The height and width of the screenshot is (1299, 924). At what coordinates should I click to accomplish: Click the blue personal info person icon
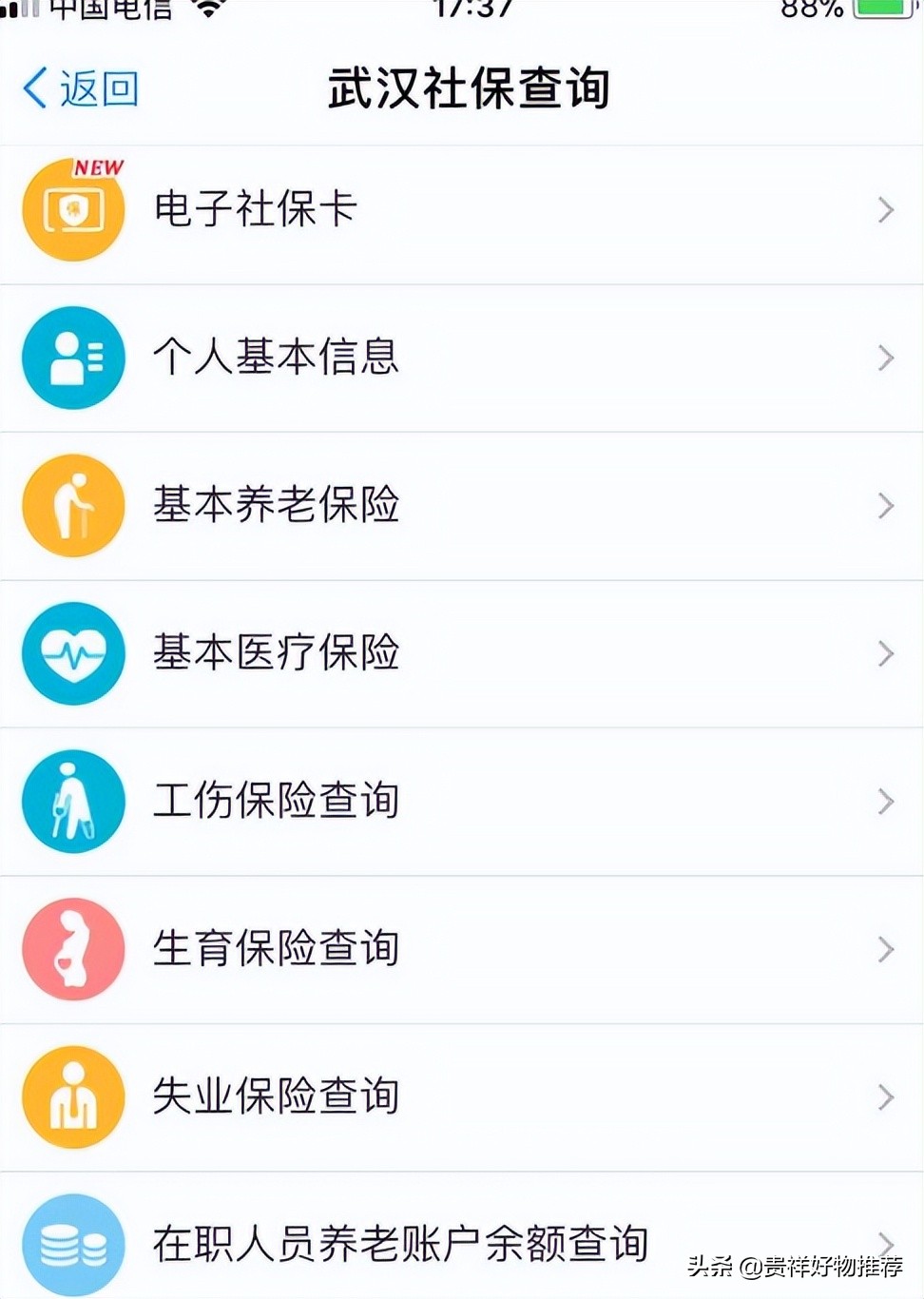coord(73,358)
